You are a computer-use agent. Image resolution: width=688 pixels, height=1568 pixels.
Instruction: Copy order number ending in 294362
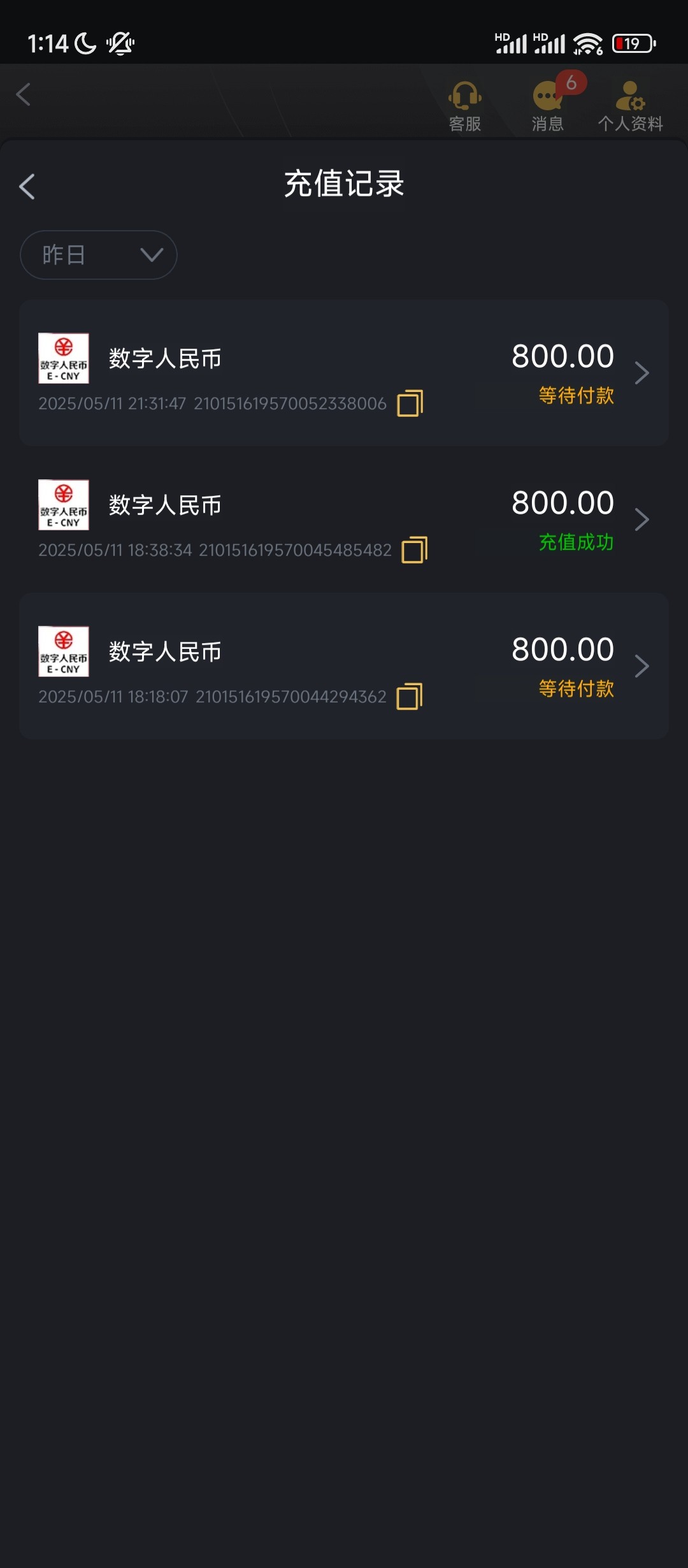(410, 697)
